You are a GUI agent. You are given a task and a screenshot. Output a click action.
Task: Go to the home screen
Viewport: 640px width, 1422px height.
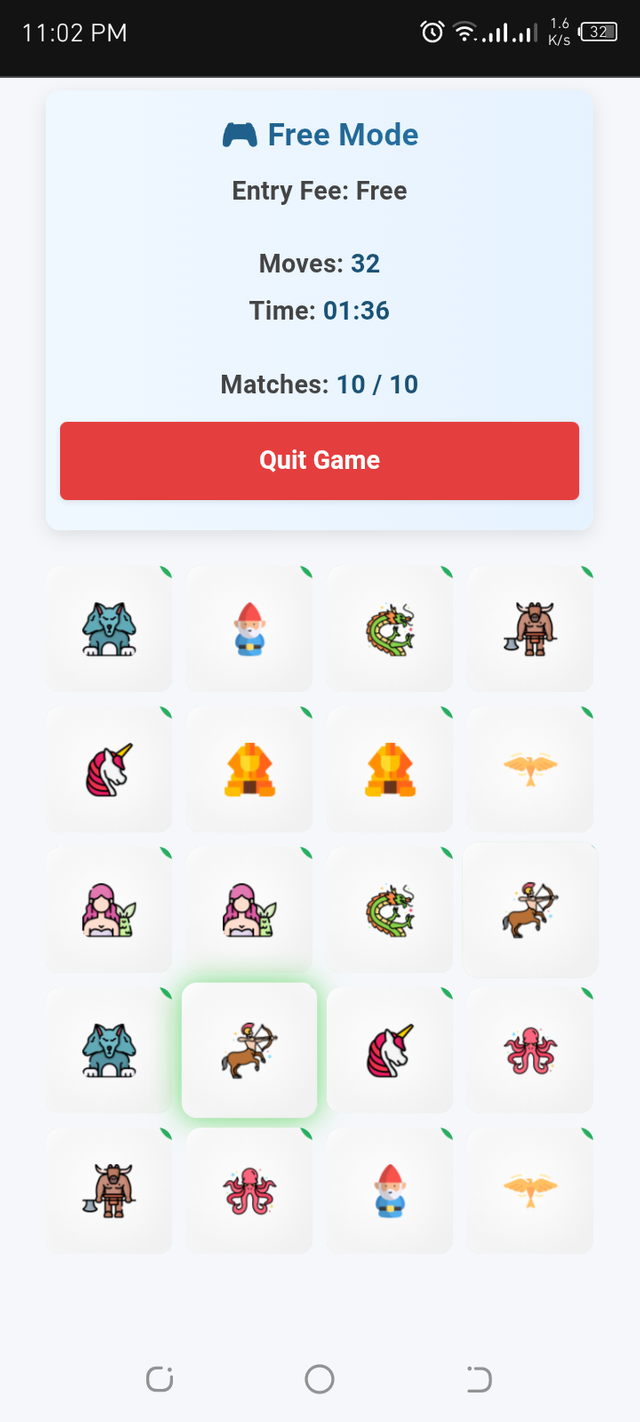tap(319, 1379)
